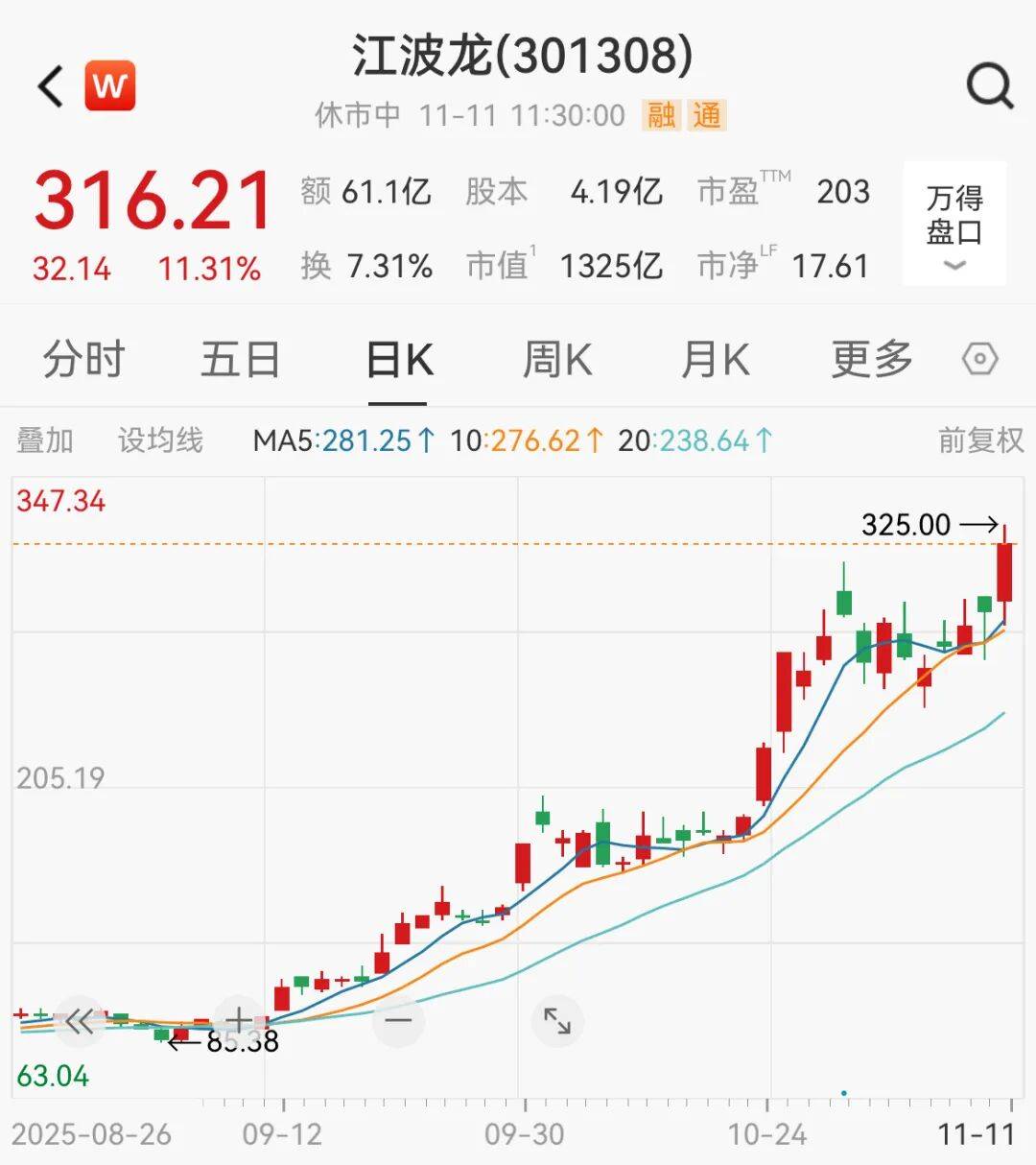Expand the 万得盘口 panel chevron

pos(955,267)
